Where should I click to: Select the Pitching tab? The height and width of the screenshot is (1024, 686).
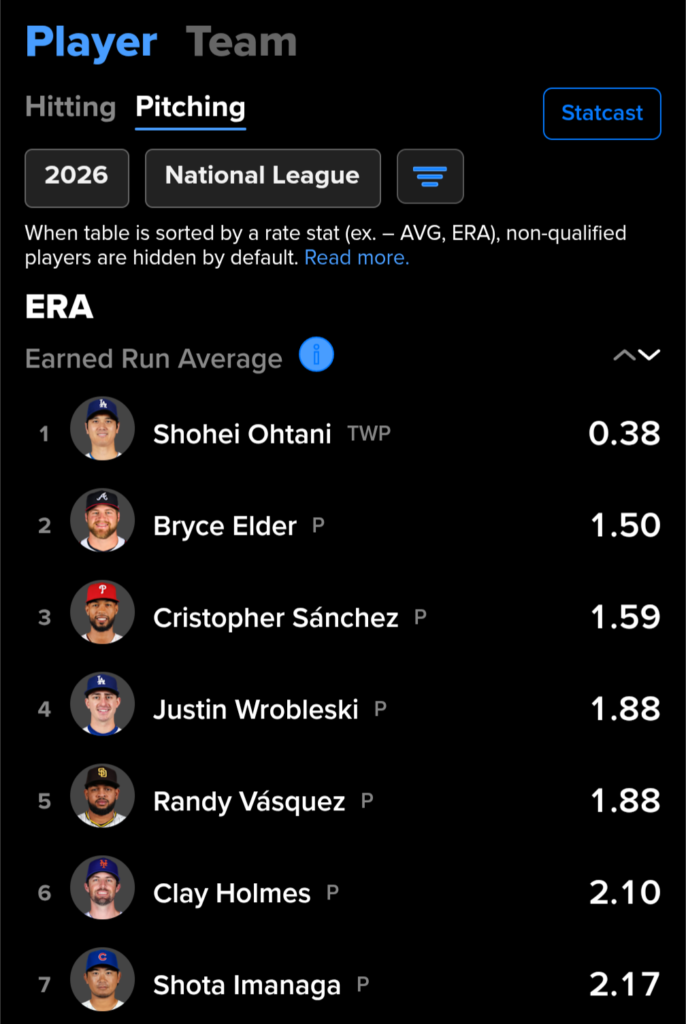[190, 107]
